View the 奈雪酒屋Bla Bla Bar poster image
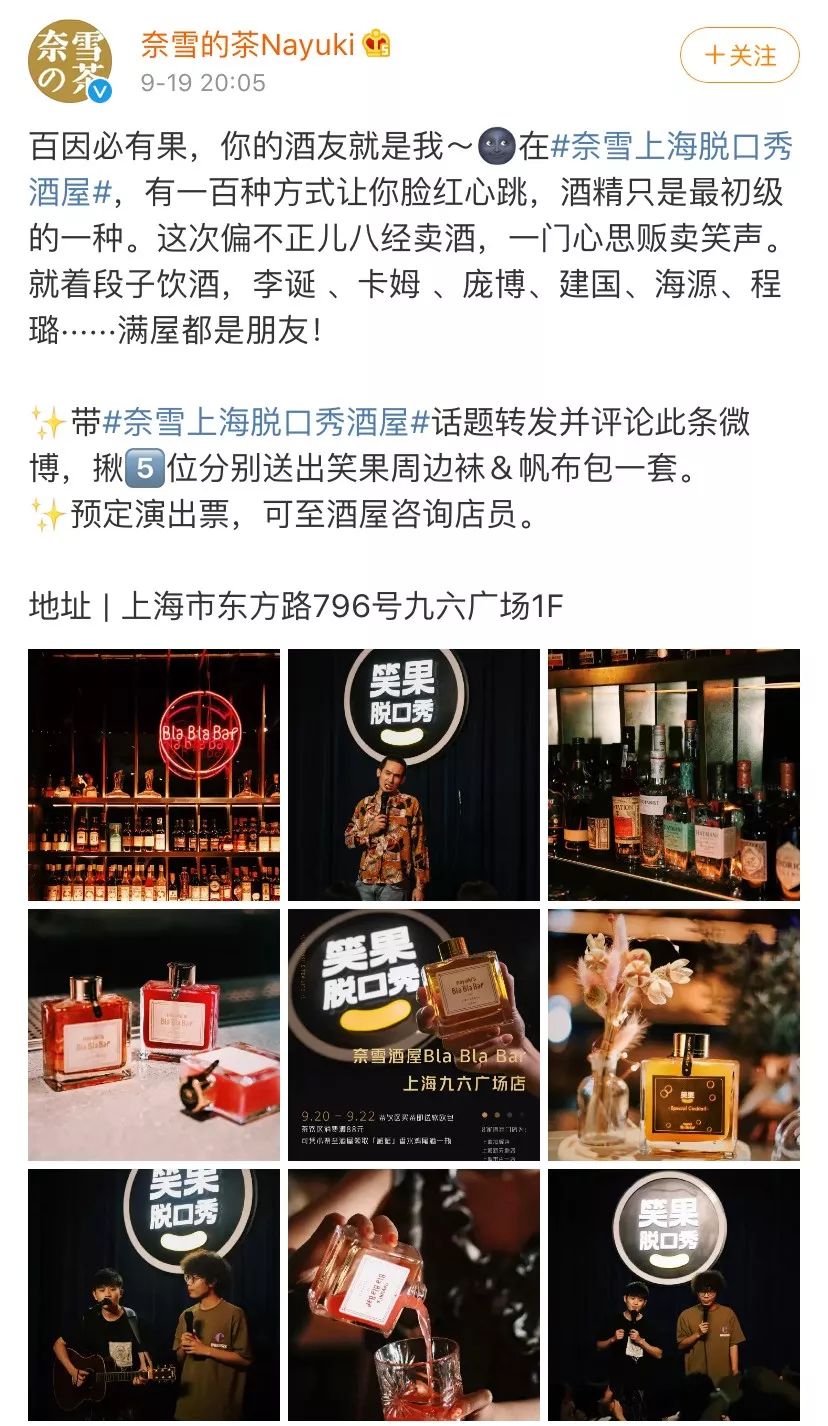Image resolution: width=828 pixels, height=1426 pixels. point(414,1035)
